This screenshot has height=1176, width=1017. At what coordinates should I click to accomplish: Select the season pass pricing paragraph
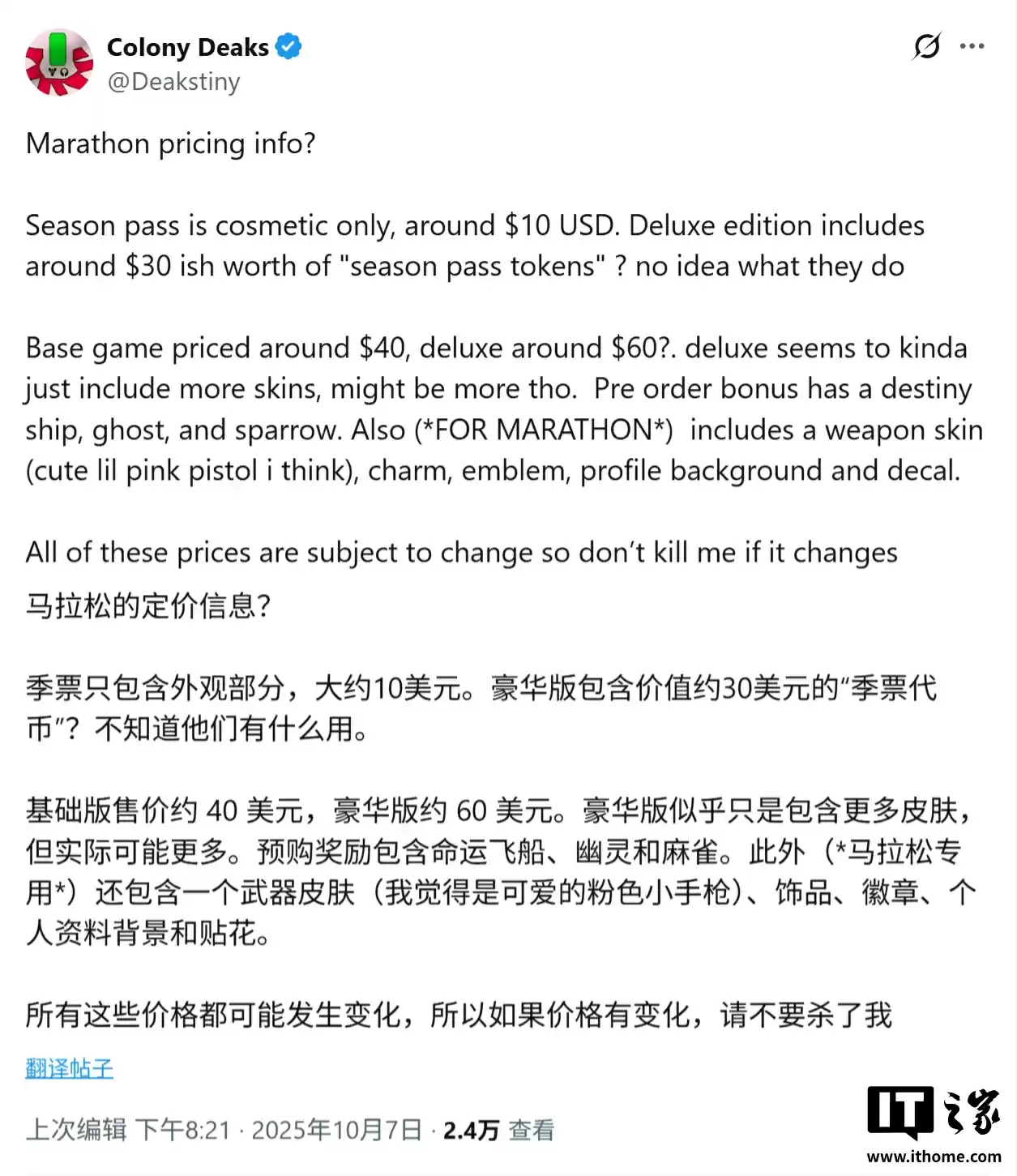point(474,246)
